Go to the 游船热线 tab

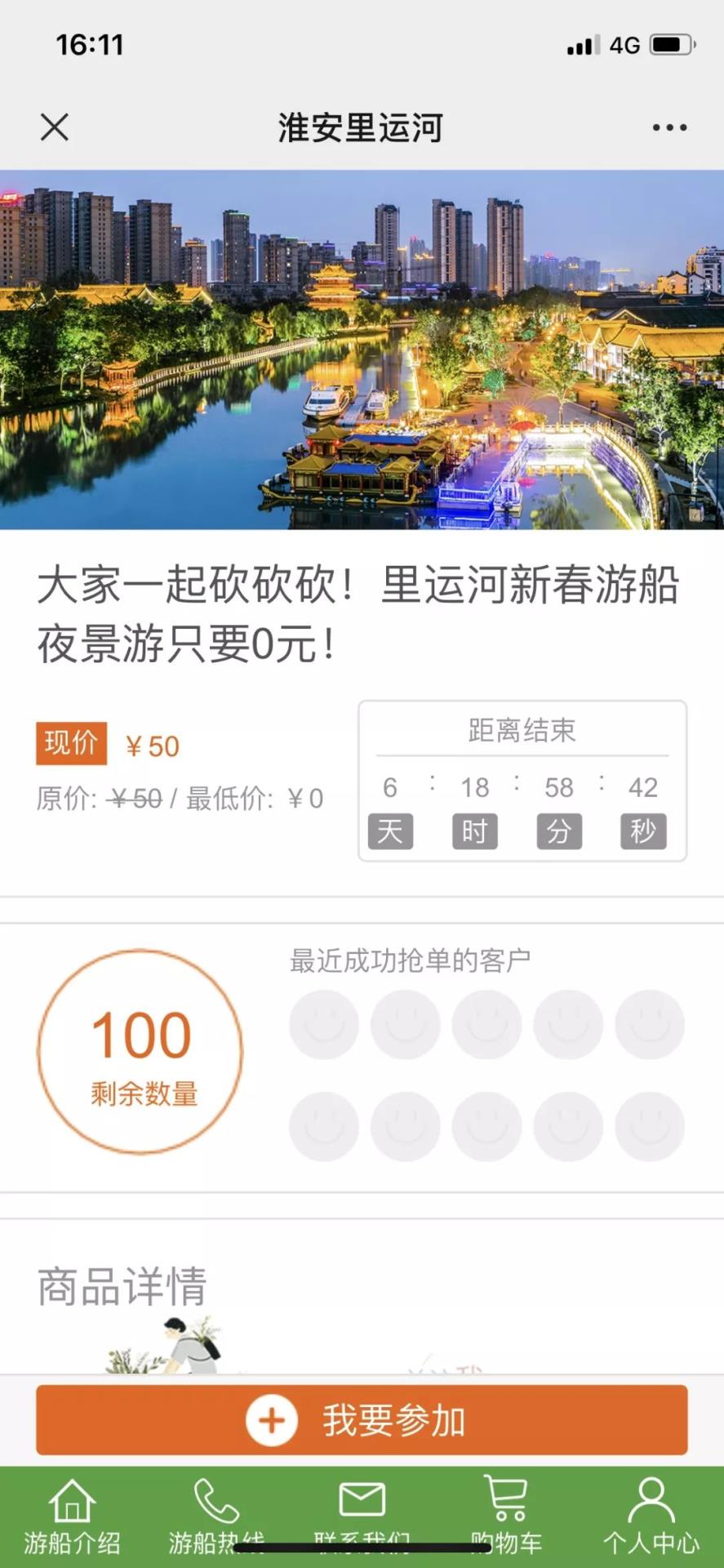(216, 1515)
